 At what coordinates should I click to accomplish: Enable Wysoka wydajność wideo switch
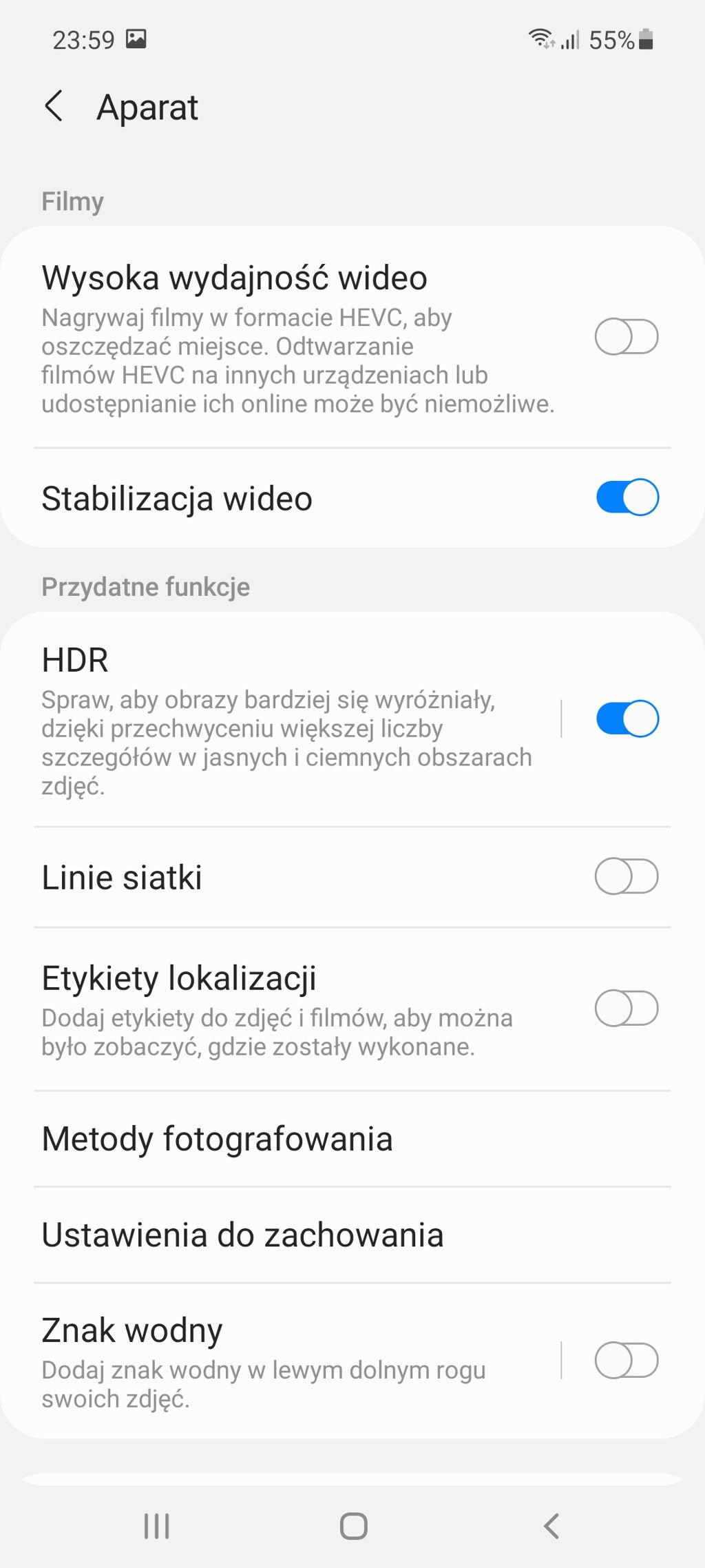tap(626, 337)
